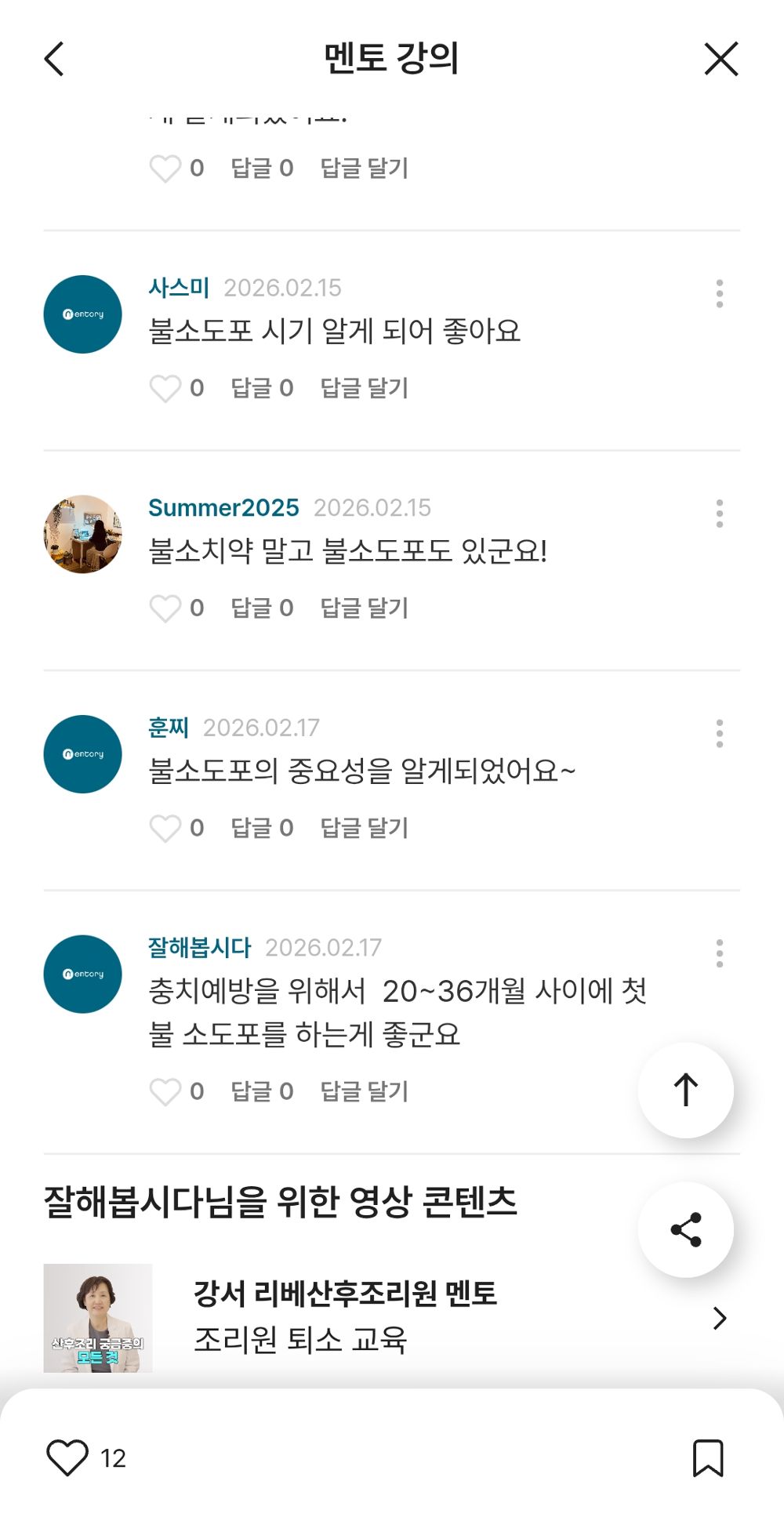
Task: Tap the 멘토 강의 title in the header
Action: 391,59
